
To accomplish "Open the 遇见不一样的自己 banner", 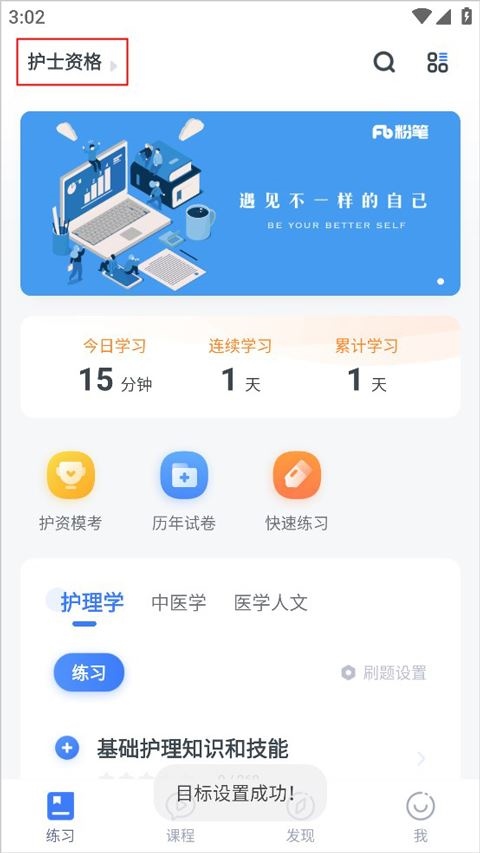I will 240,203.
